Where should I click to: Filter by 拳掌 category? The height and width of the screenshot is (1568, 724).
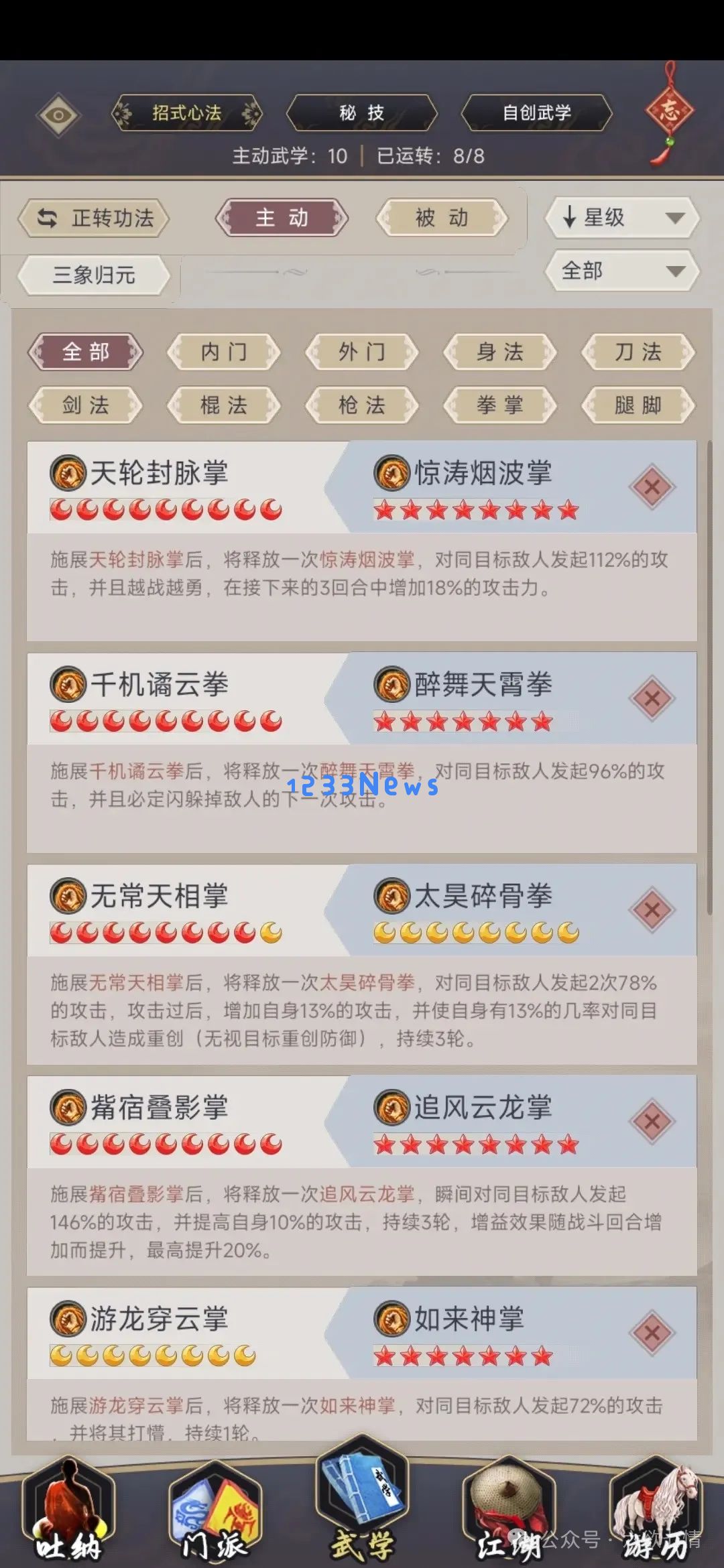click(500, 405)
